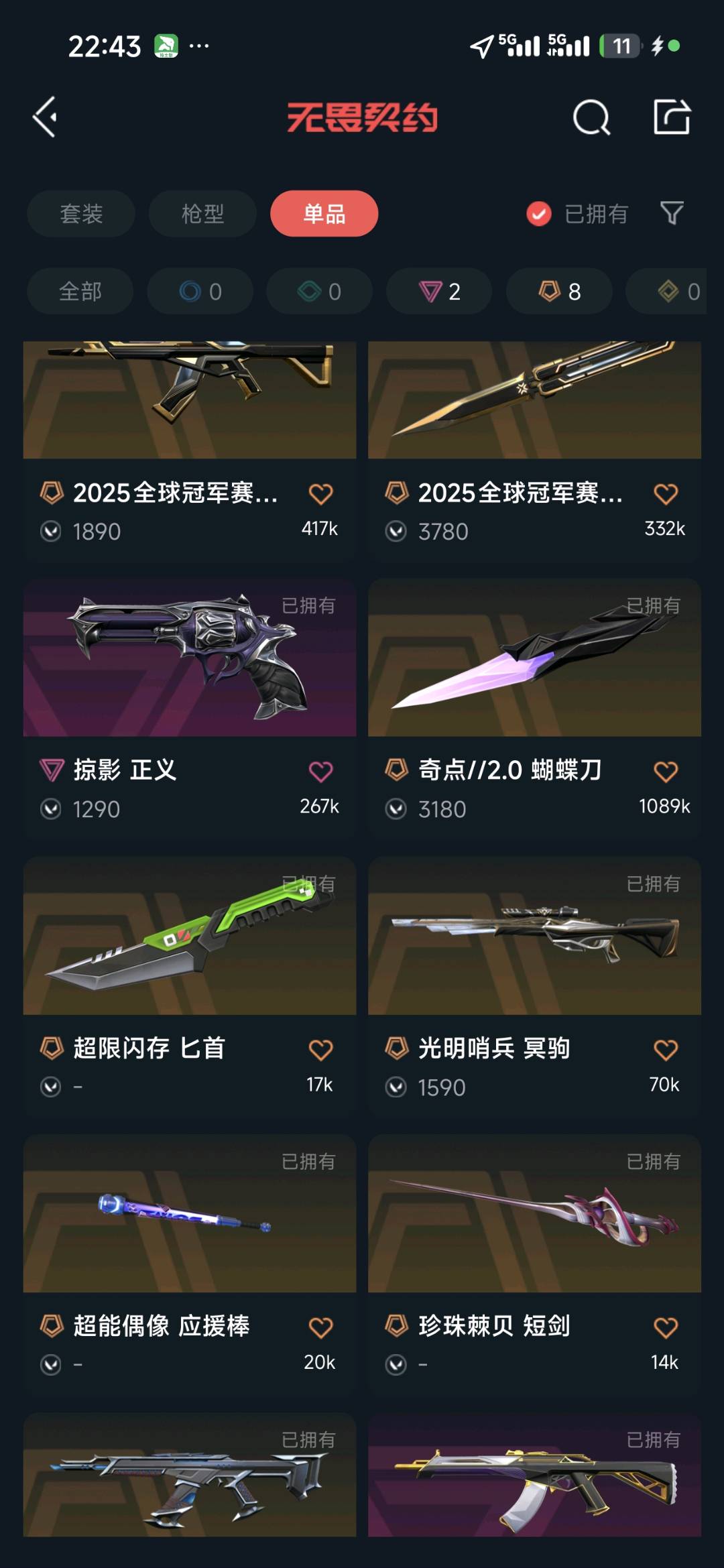Switch to the 枪型 tab
724x1568 pixels.
pyautogui.click(x=202, y=214)
